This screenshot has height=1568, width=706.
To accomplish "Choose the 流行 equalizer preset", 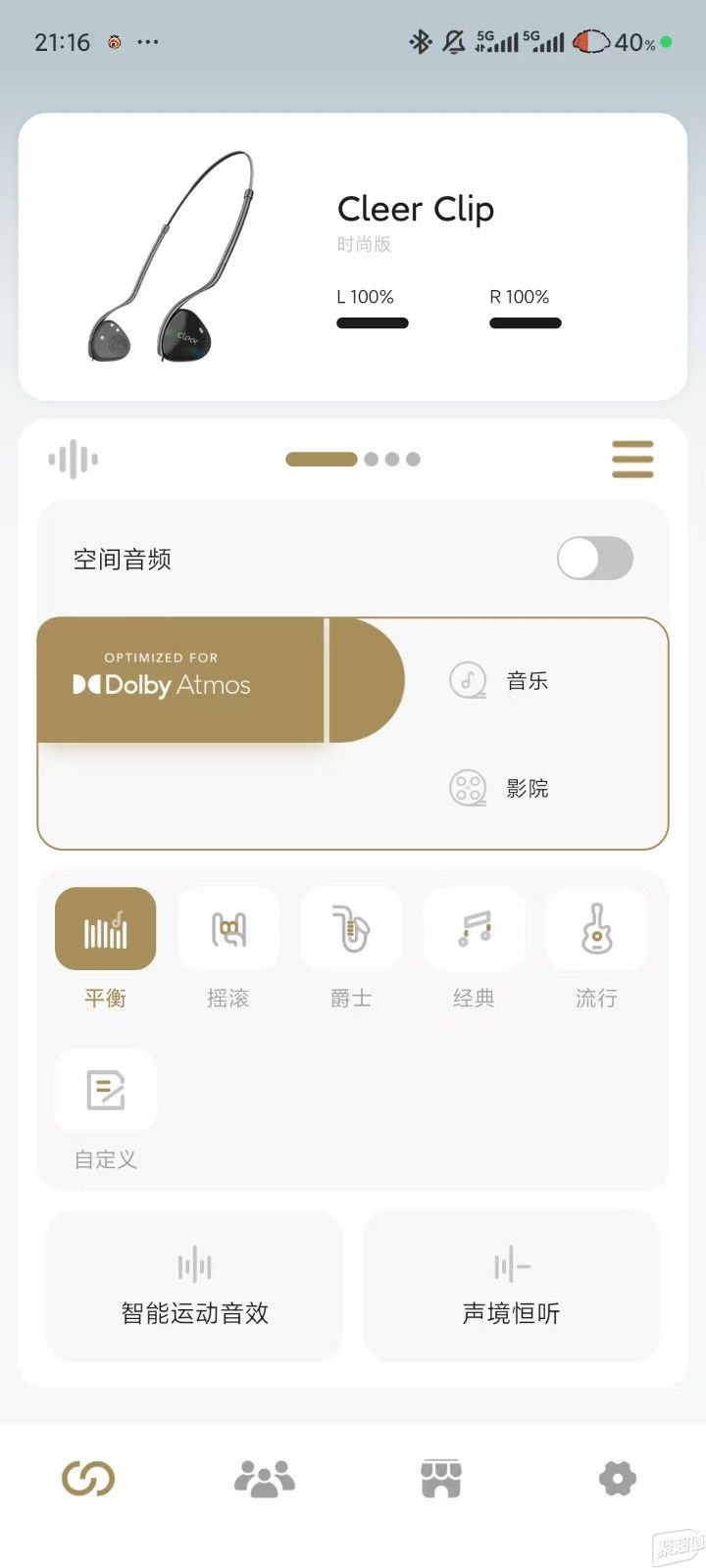I will point(596,929).
